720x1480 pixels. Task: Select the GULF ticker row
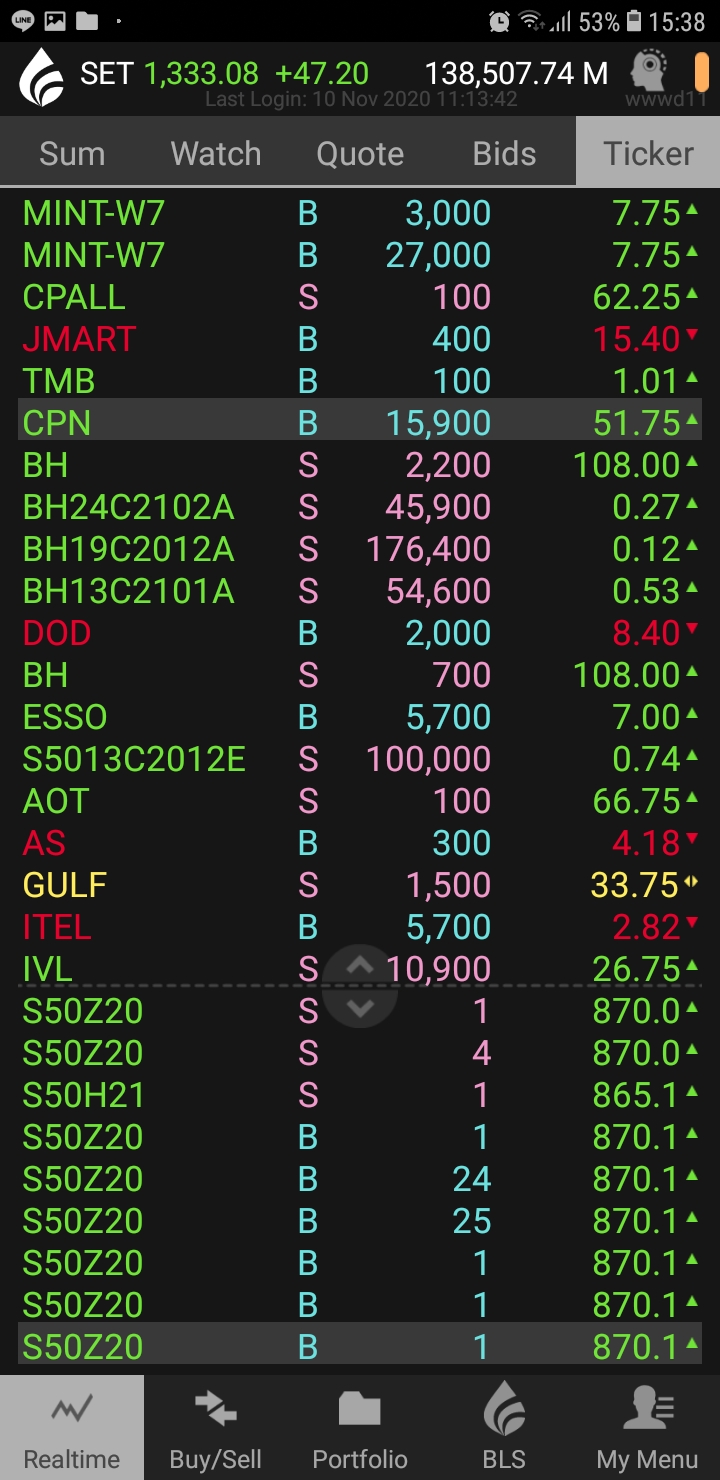[360, 885]
